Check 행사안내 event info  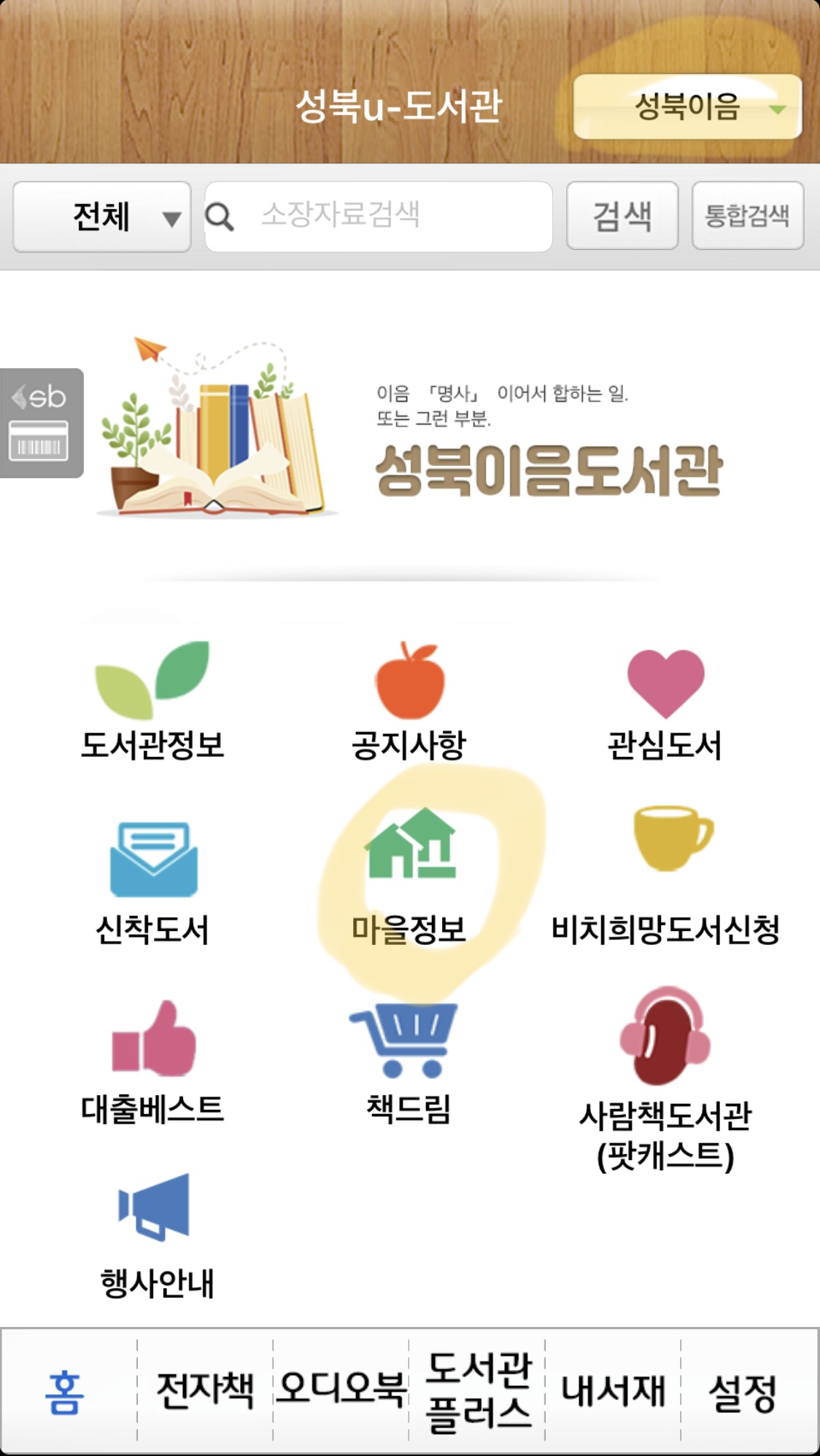pos(156,1236)
